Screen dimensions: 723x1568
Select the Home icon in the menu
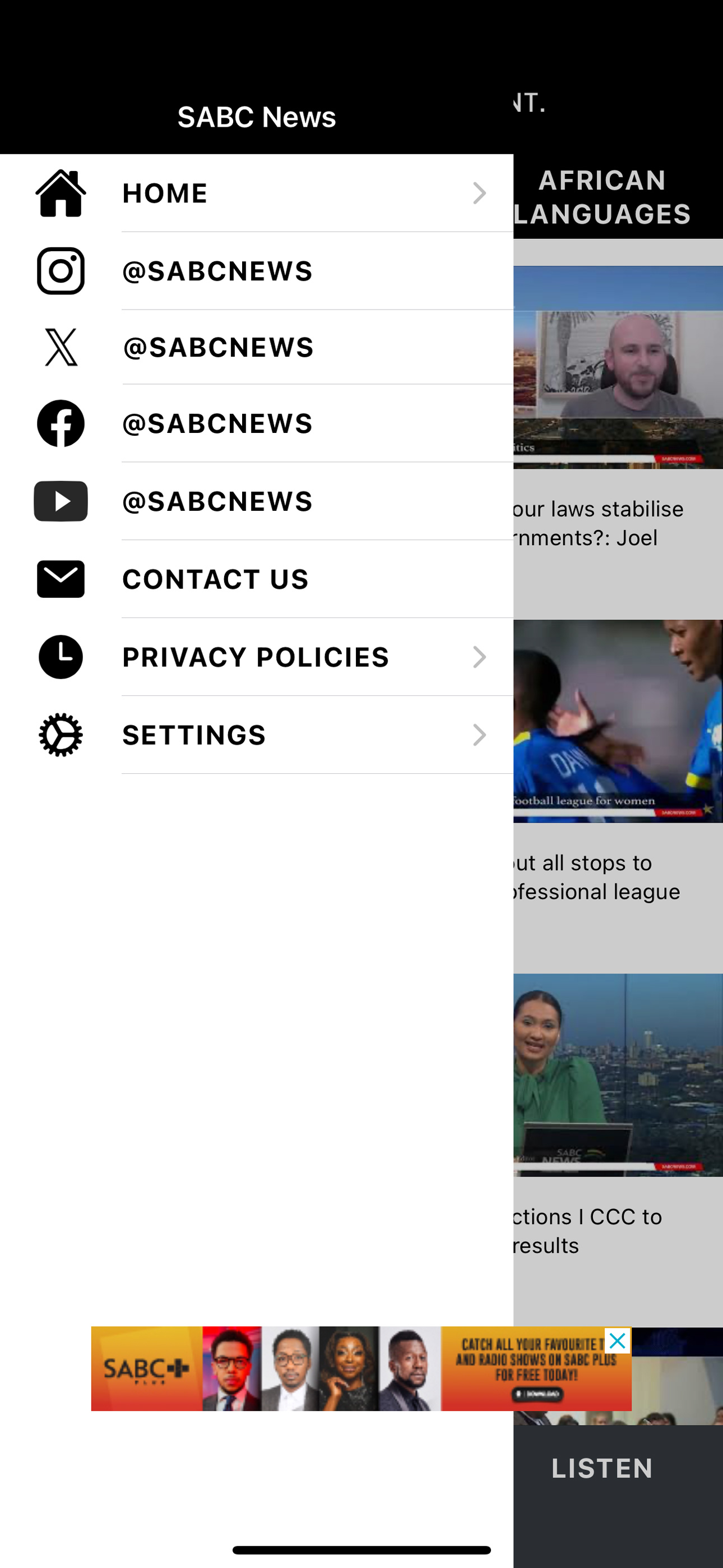[61, 193]
